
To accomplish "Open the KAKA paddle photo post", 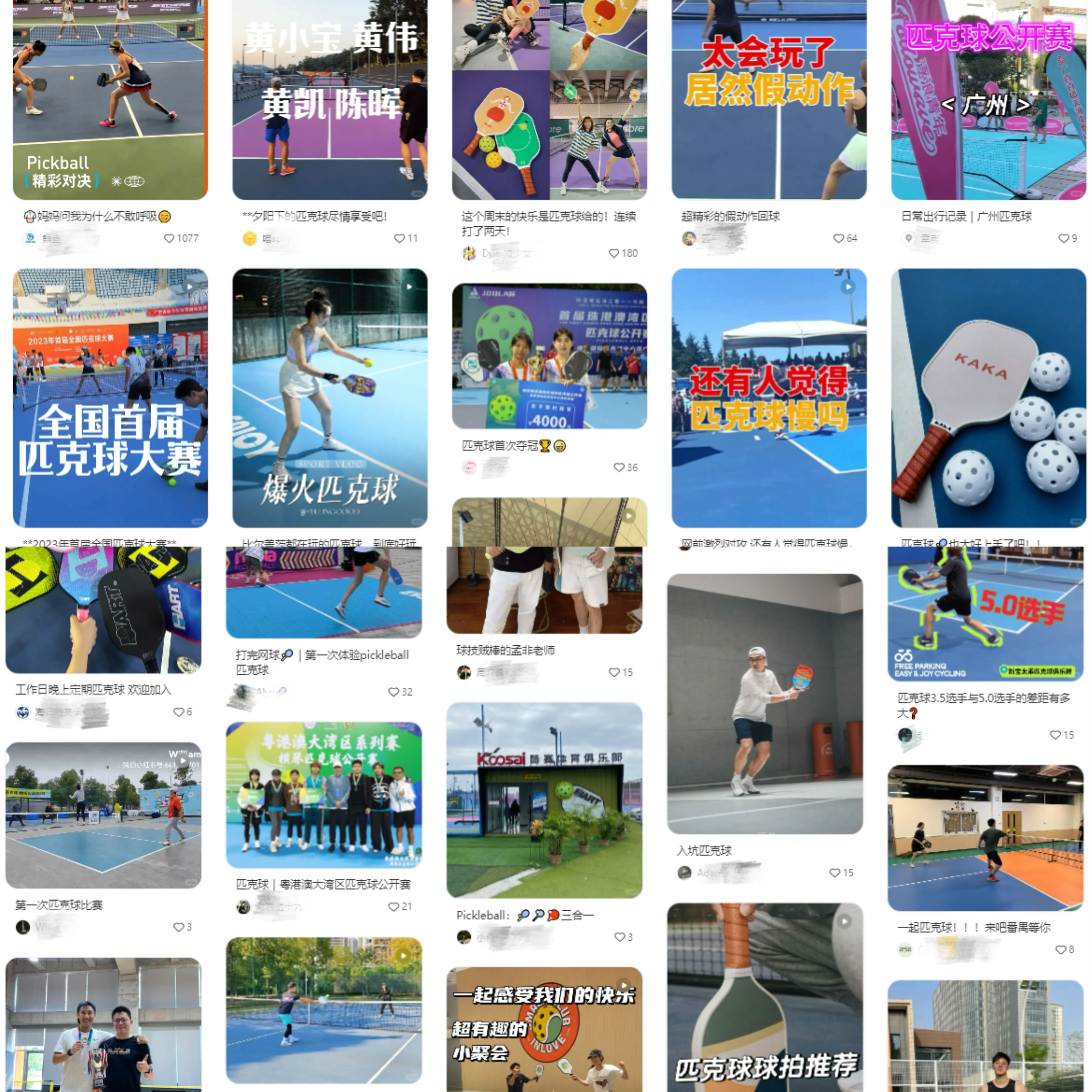I will pos(988,398).
